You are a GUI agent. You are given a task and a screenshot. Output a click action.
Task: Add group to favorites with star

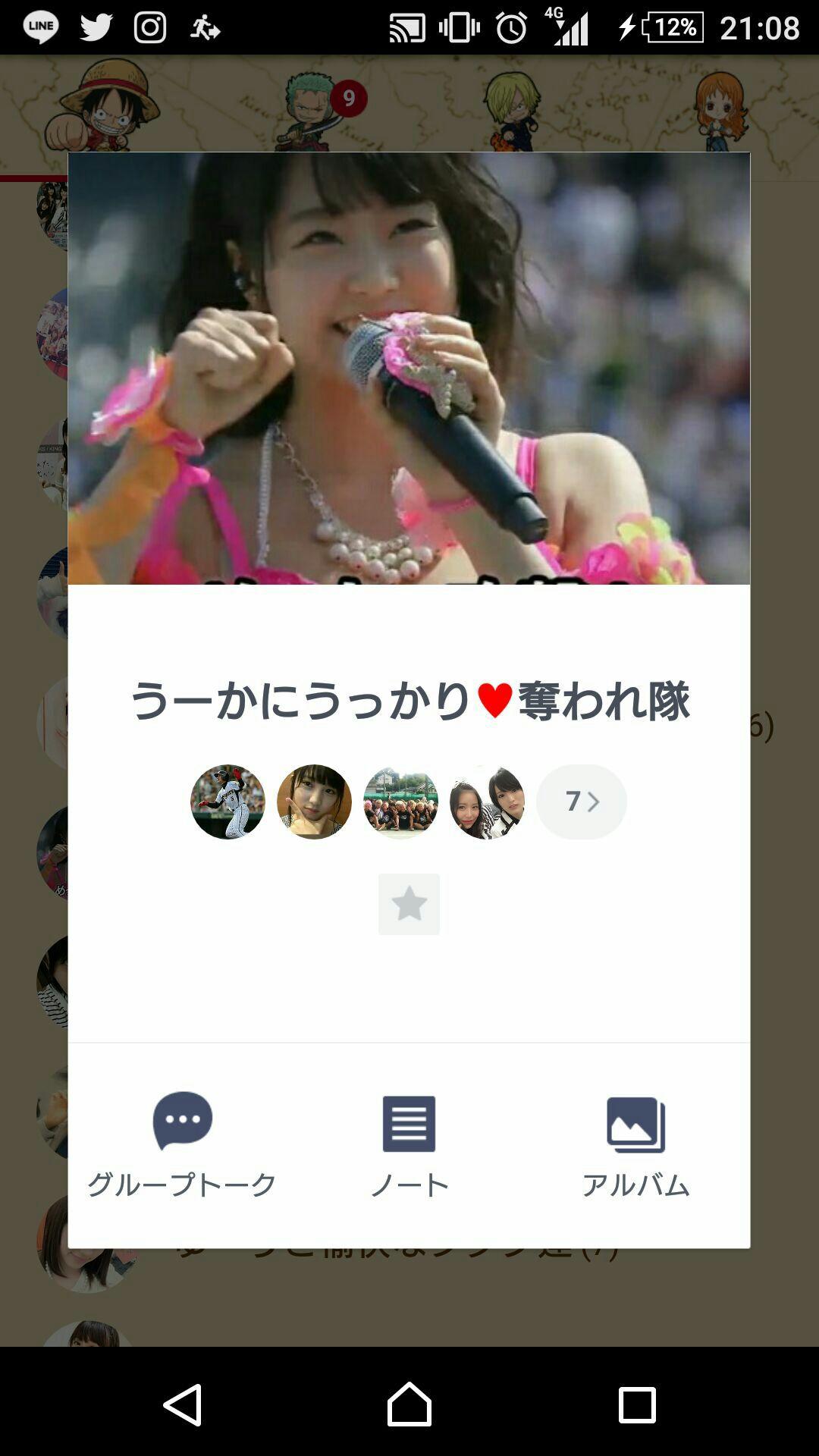click(x=409, y=904)
